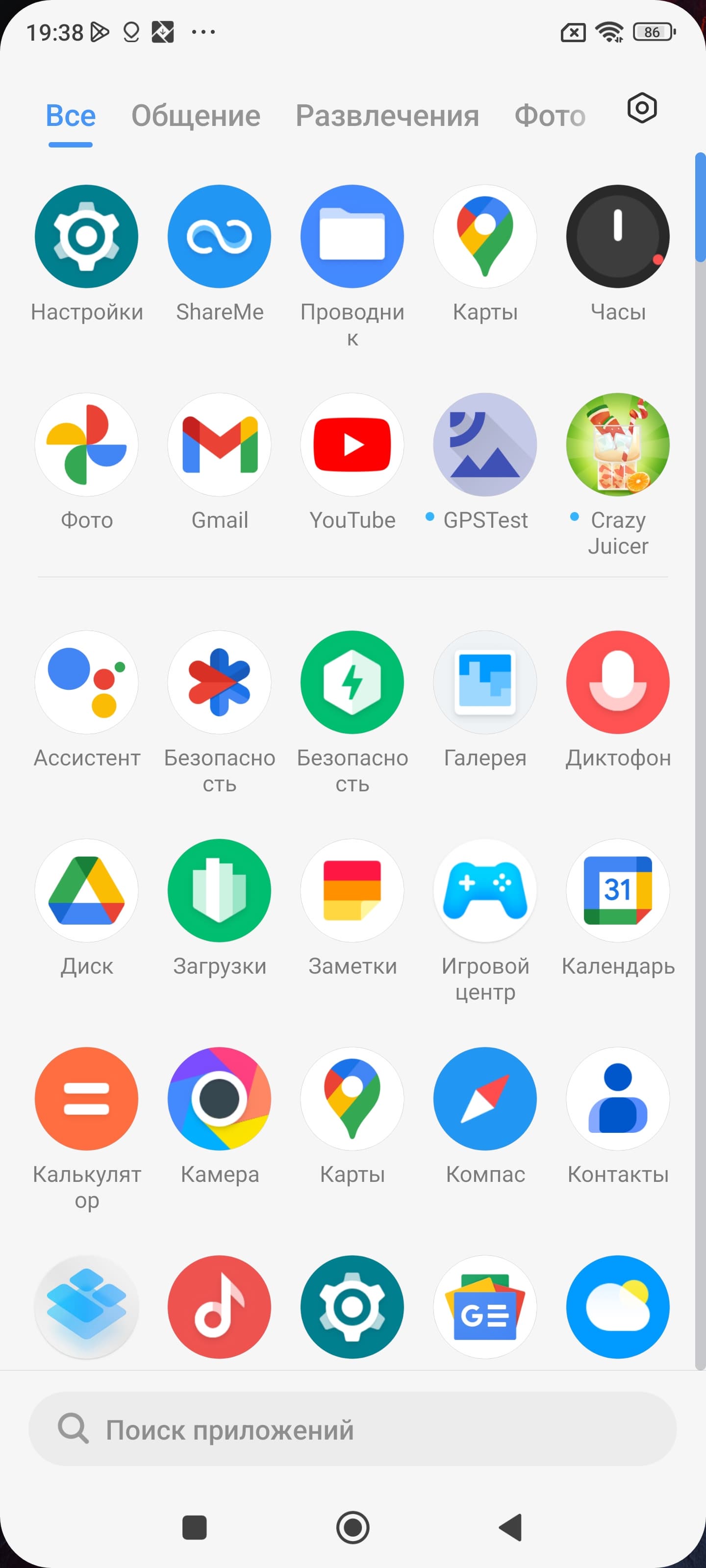The image size is (706, 1568).
Task: Select the Фото category tab
Action: point(550,116)
